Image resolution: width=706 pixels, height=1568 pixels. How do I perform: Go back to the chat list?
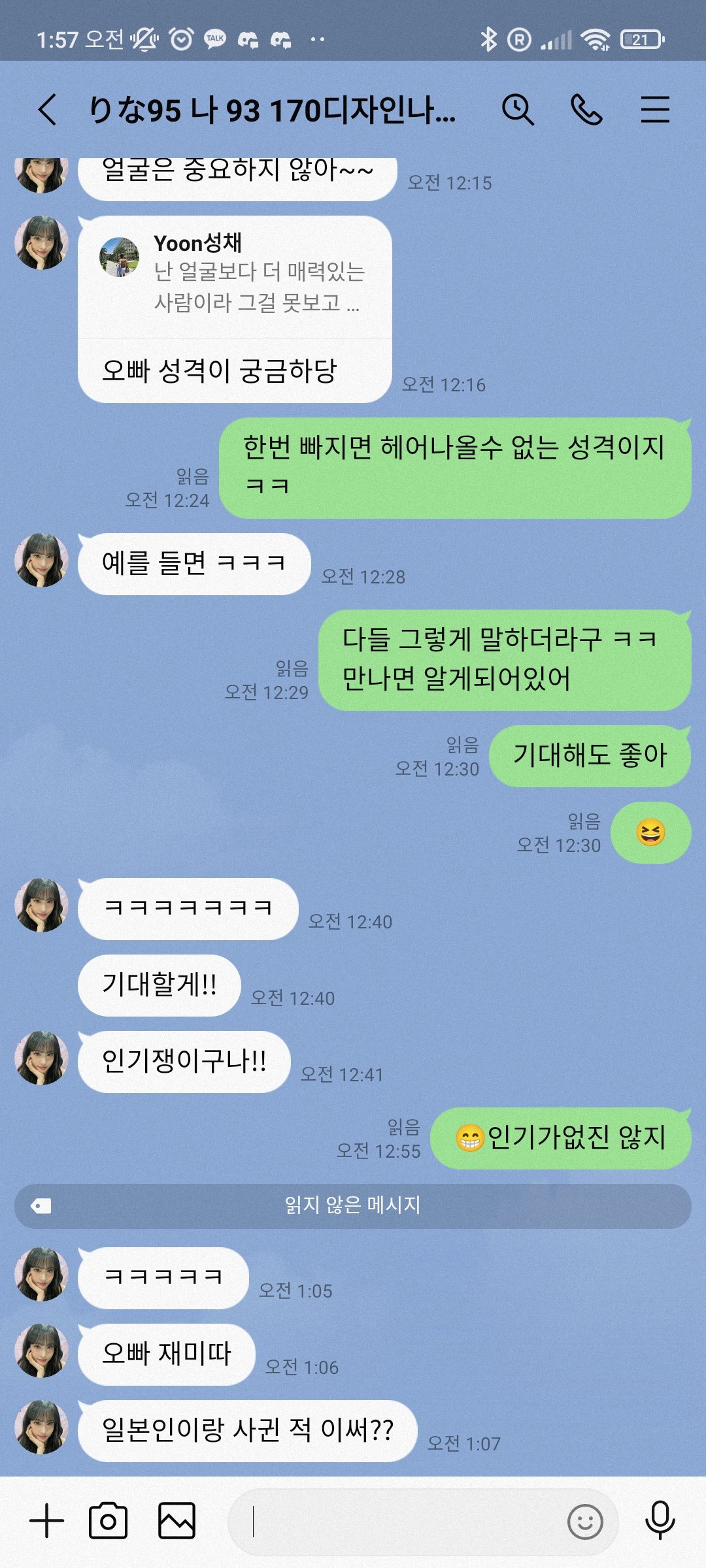coord(48,110)
